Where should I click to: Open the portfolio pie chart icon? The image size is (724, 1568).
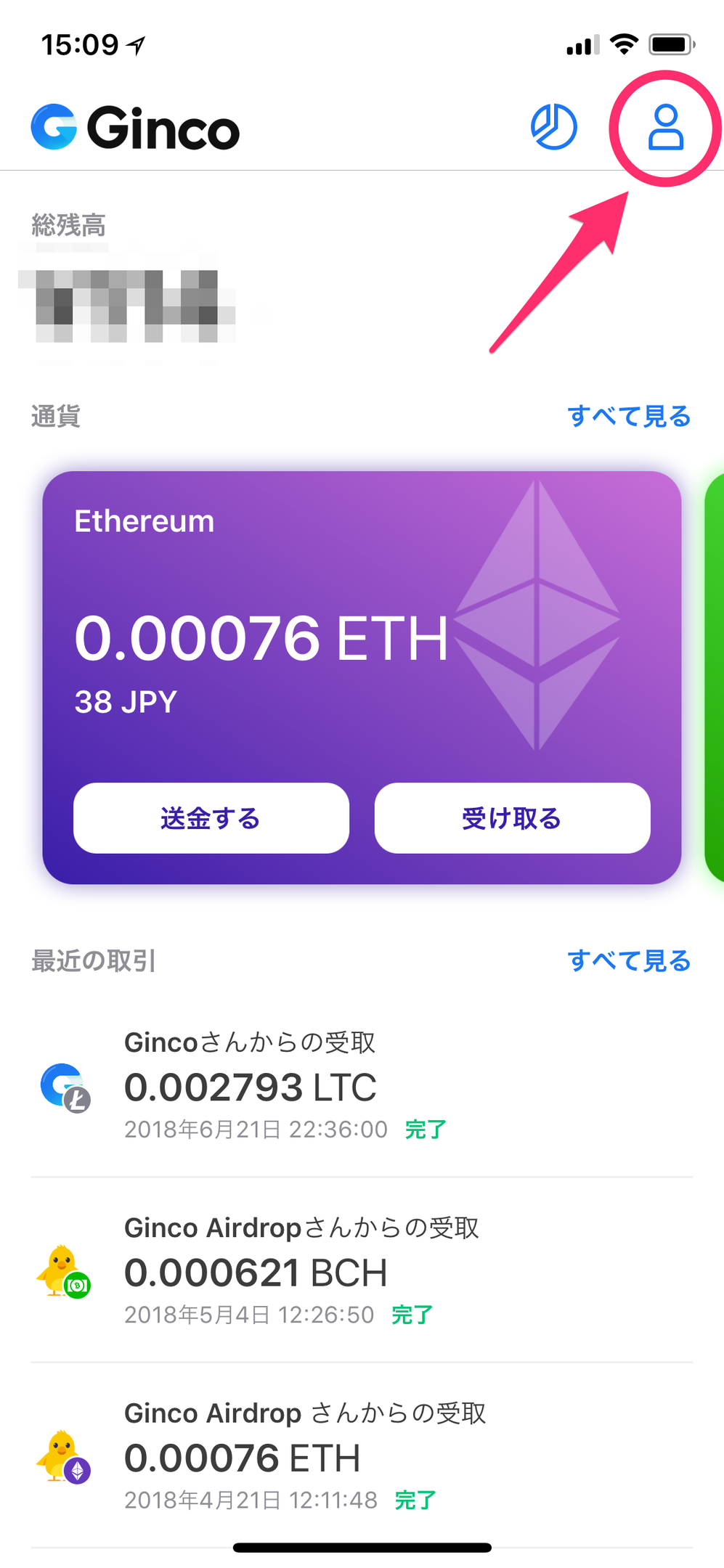553,127
